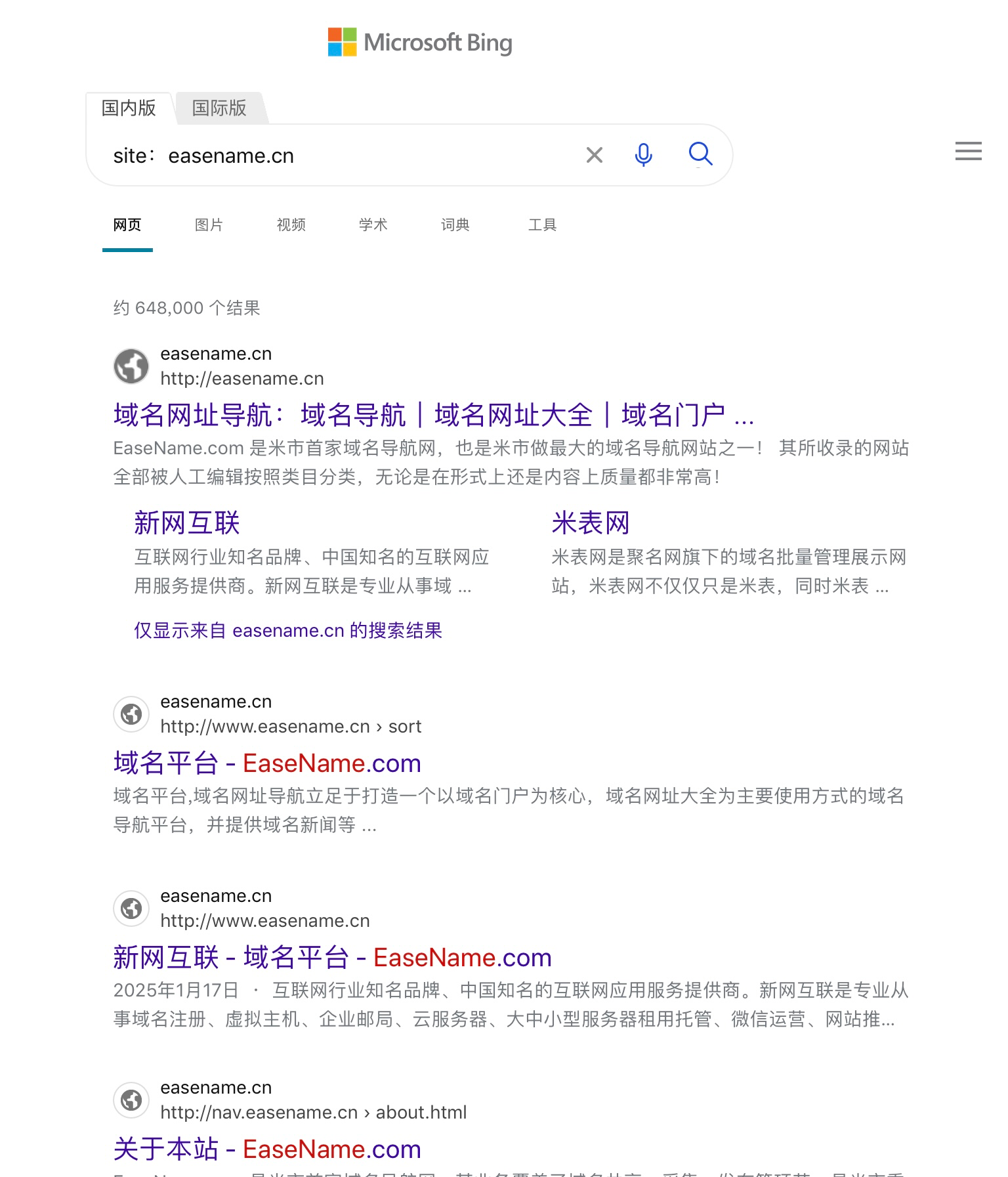Image resolution: width=1008 pixels, height=1177 pixels.
Task: Open 新网互联 - 域名平台 - EaseName.com result
Action: tap(332, 957)
